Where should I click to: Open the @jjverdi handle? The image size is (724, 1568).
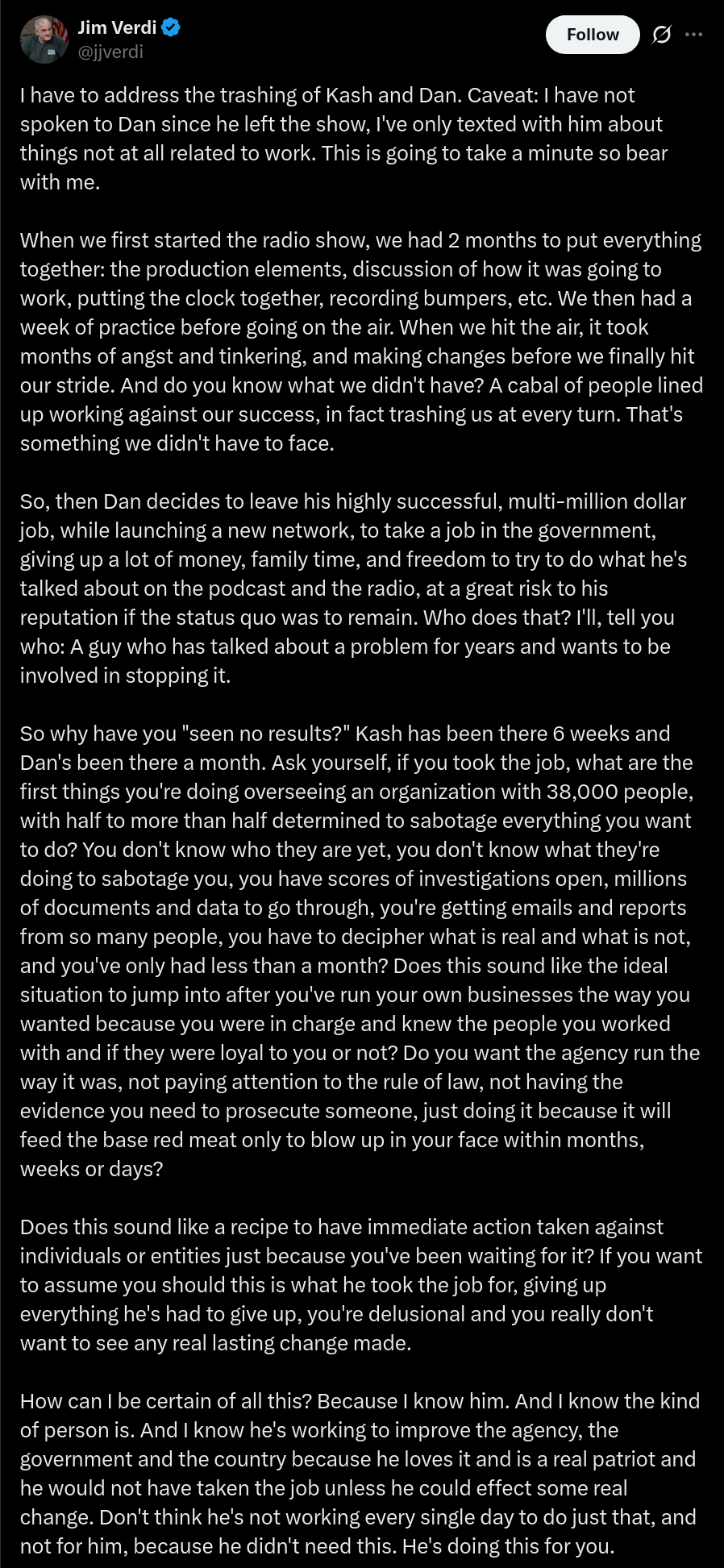[x=110, y=52]
